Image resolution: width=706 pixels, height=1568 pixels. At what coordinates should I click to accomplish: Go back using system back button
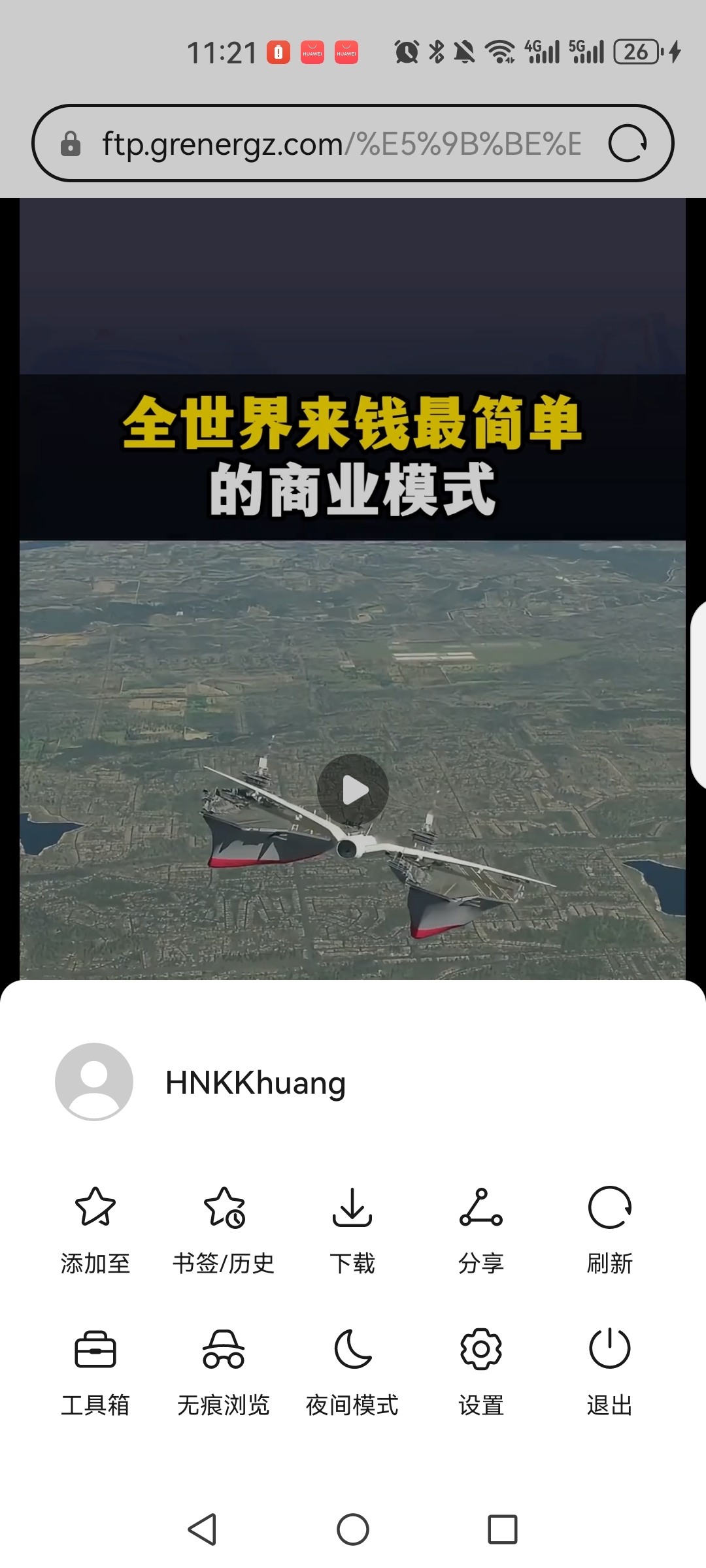coord(203,1529)
